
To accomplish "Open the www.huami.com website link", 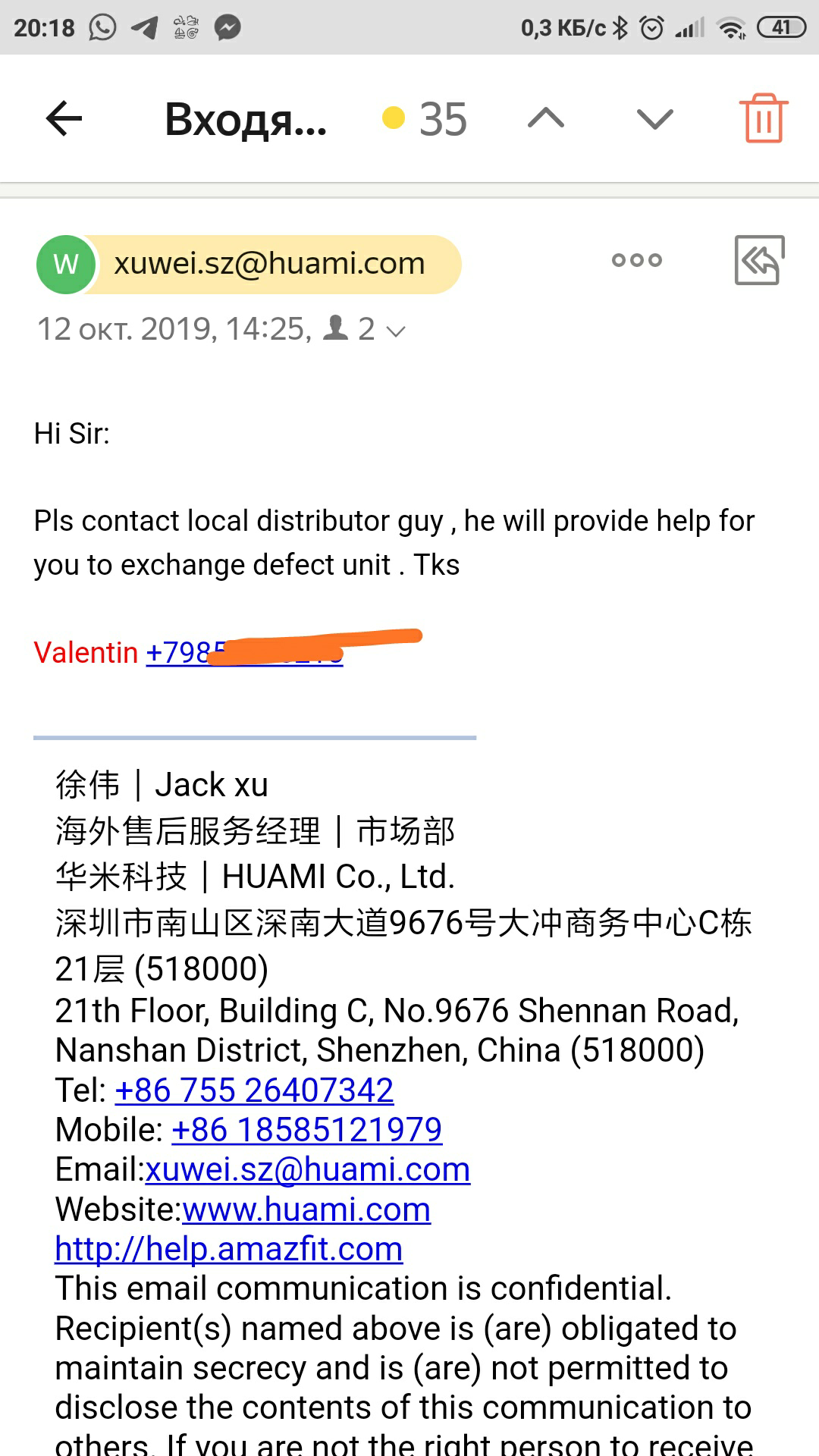I will (306, 1210).
